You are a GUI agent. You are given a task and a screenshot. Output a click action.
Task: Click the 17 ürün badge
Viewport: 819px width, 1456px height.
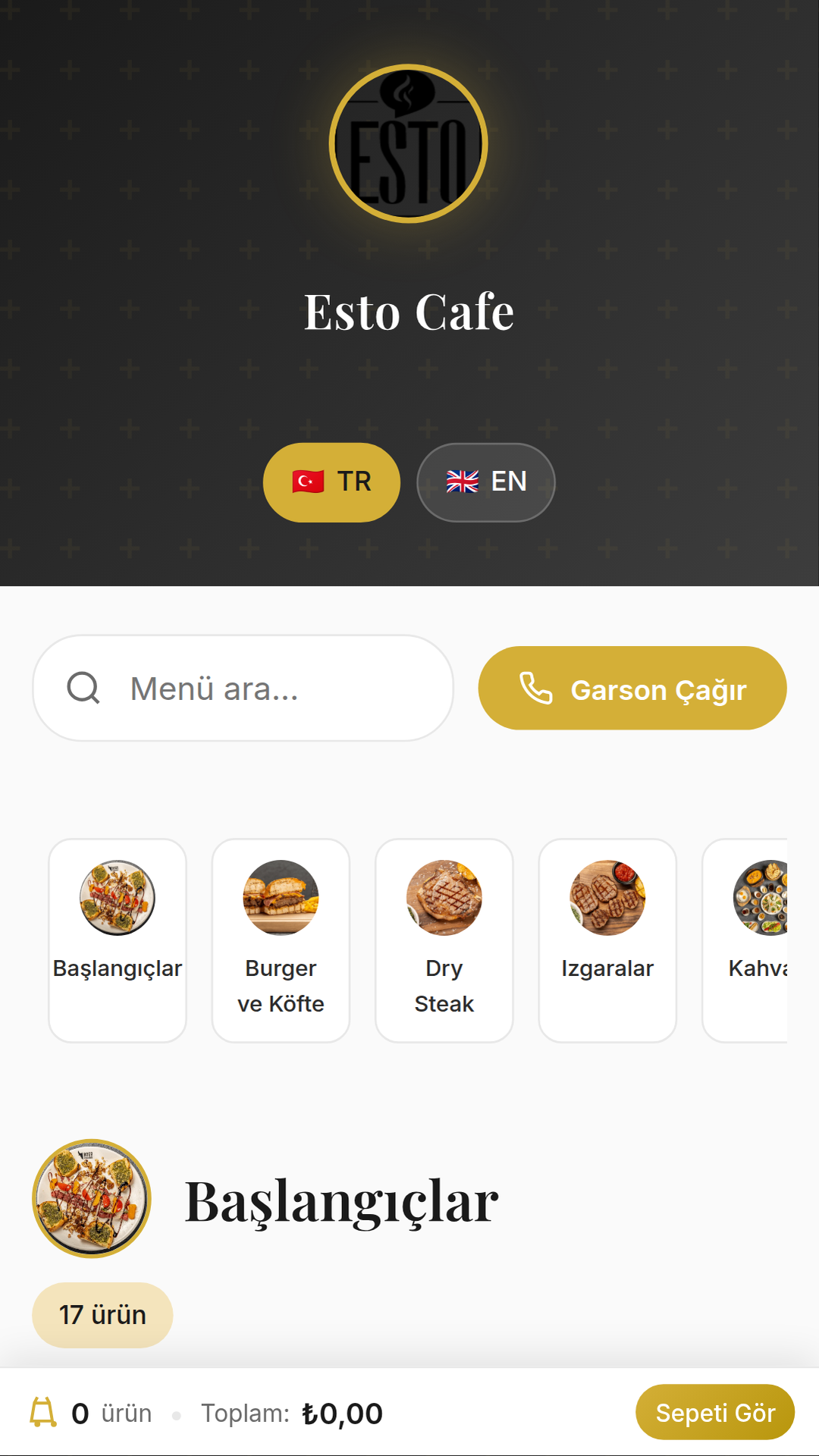[102, 1315]
